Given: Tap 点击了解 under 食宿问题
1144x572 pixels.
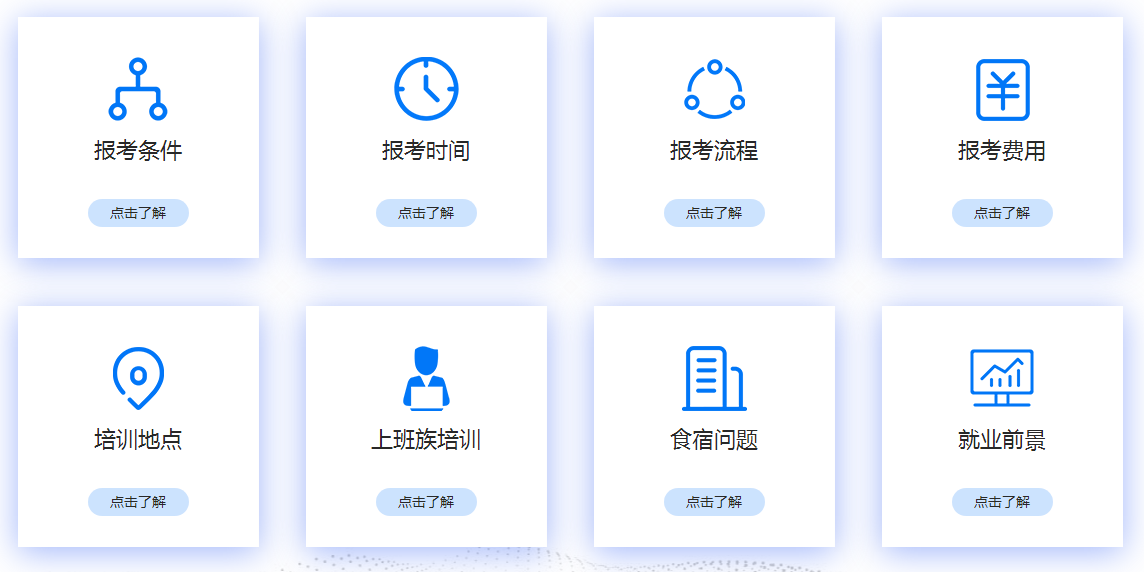Looking at the screenshot, I should tap(714, 502).
